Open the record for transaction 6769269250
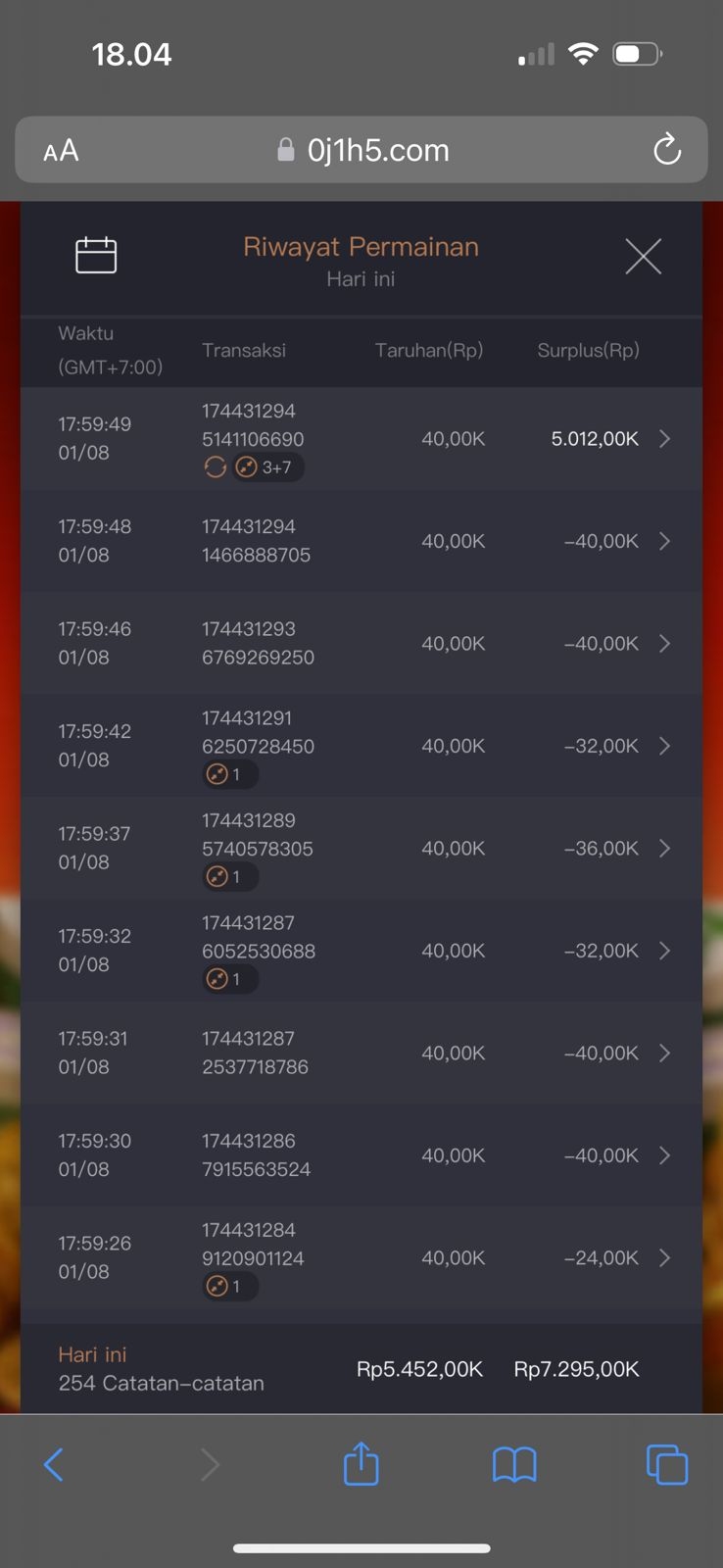The width and height of the screenshot is (723, 1568). (x=664, y=644)
